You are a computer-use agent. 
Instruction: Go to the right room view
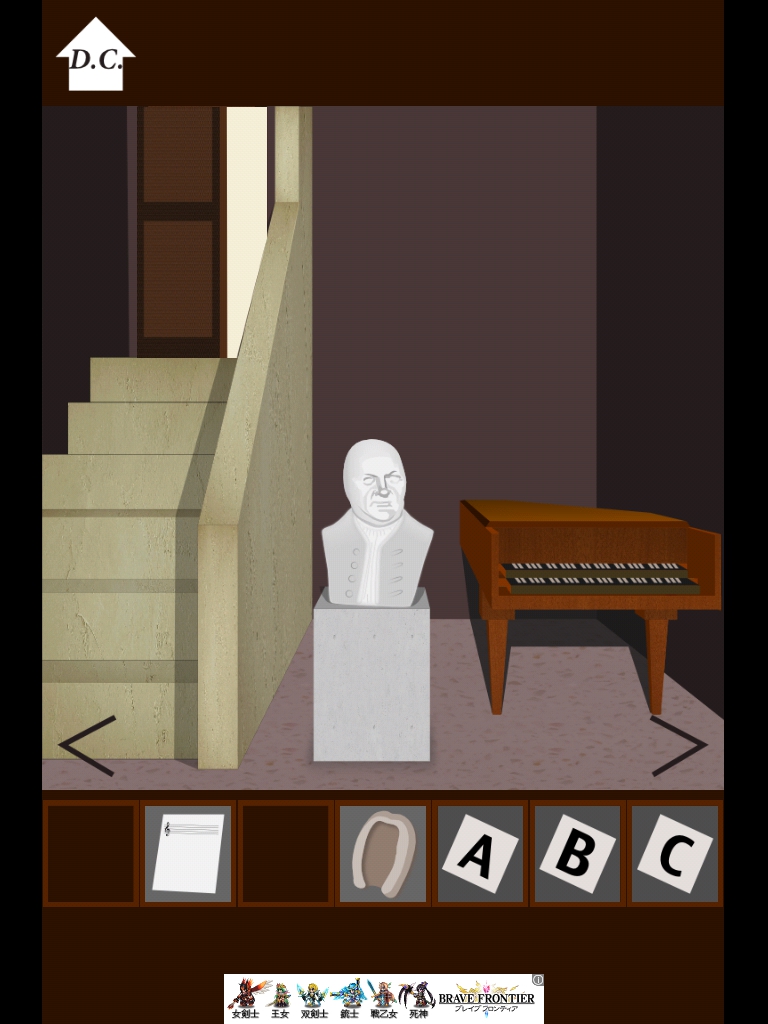tap(679, 745)
